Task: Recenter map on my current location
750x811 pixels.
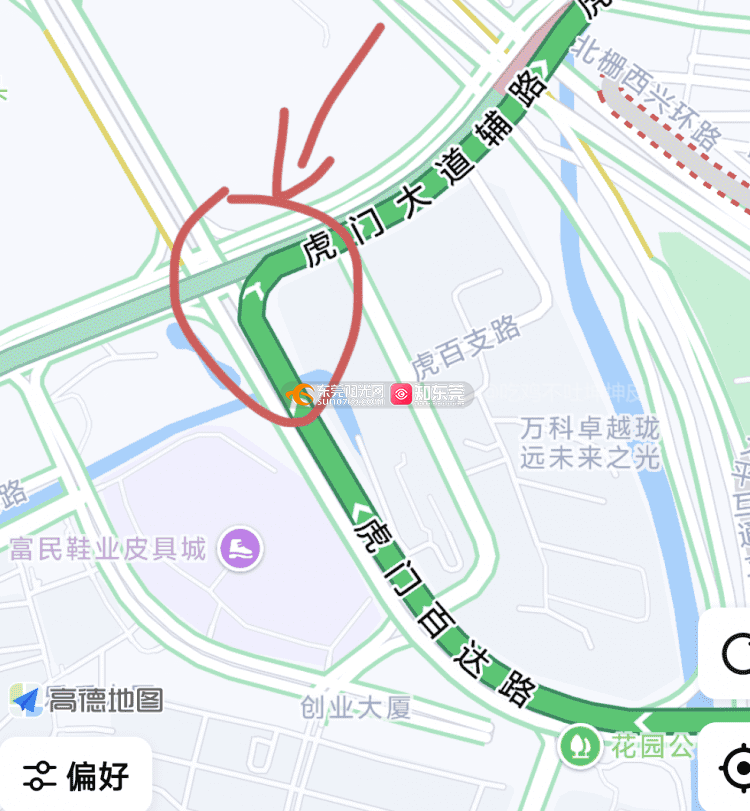Action: pyautogui.click(x=735, y=768)
